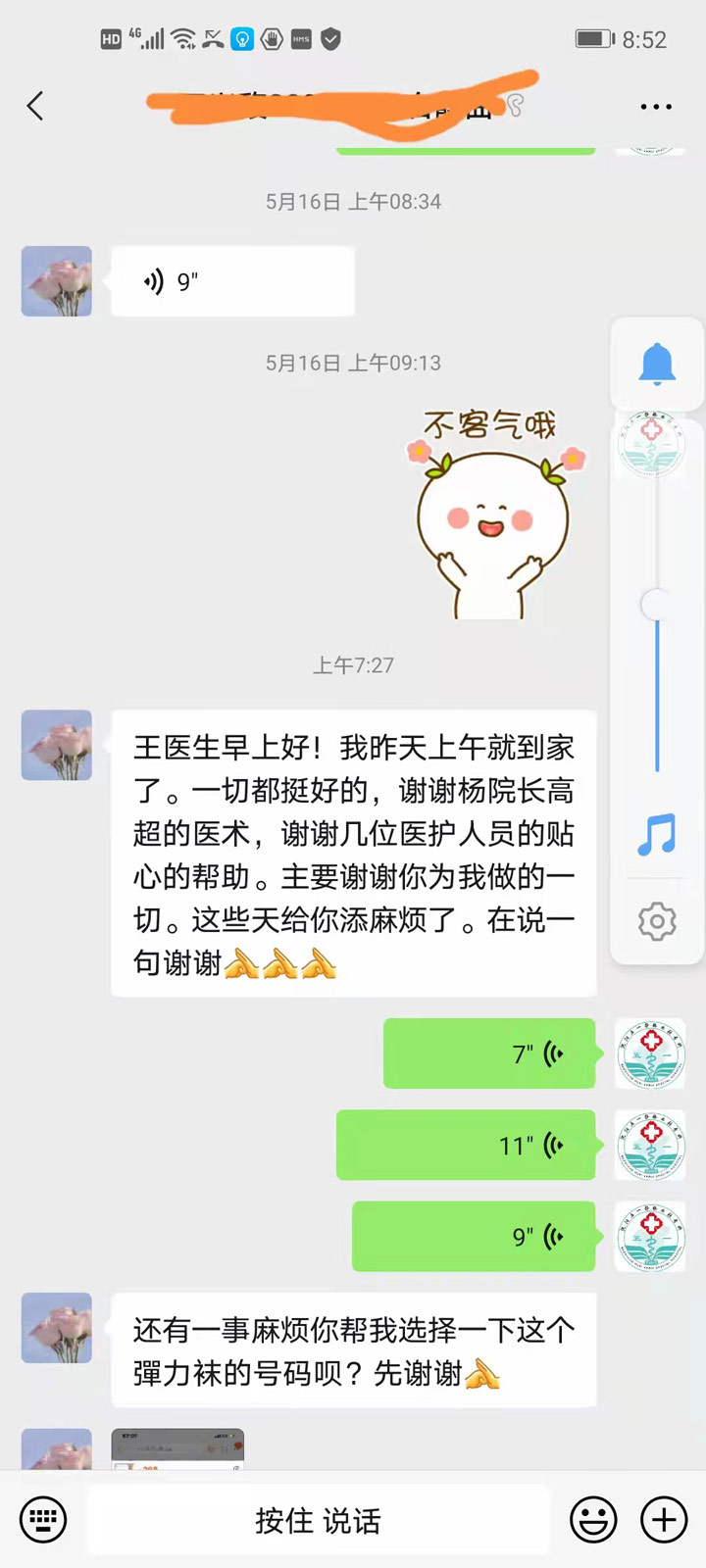The image size is (706, 1568).
Task: Open the chat details overflow menu
Action: click(655, 106)
